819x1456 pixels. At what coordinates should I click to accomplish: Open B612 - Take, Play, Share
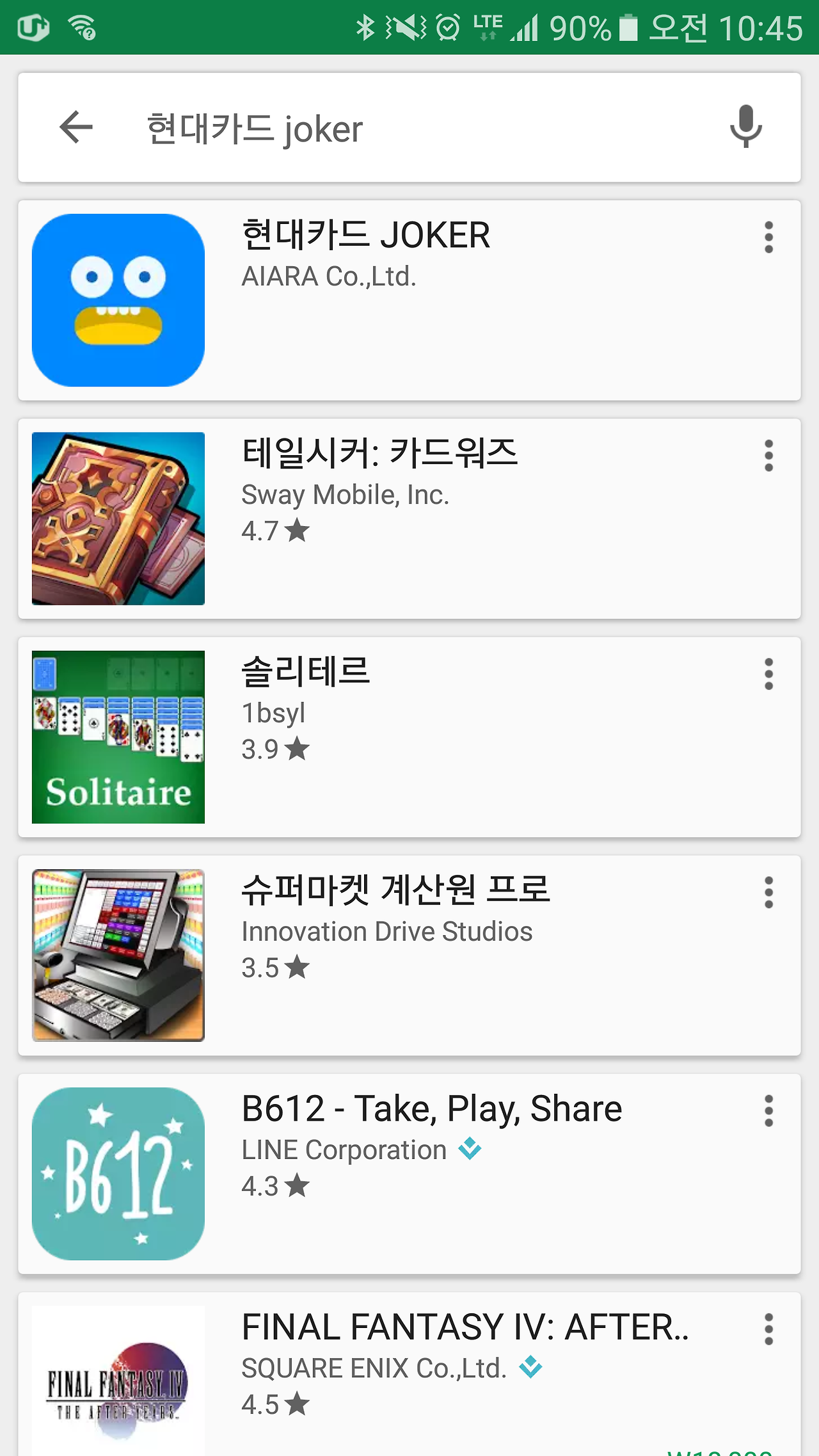tap(431, 1109)
